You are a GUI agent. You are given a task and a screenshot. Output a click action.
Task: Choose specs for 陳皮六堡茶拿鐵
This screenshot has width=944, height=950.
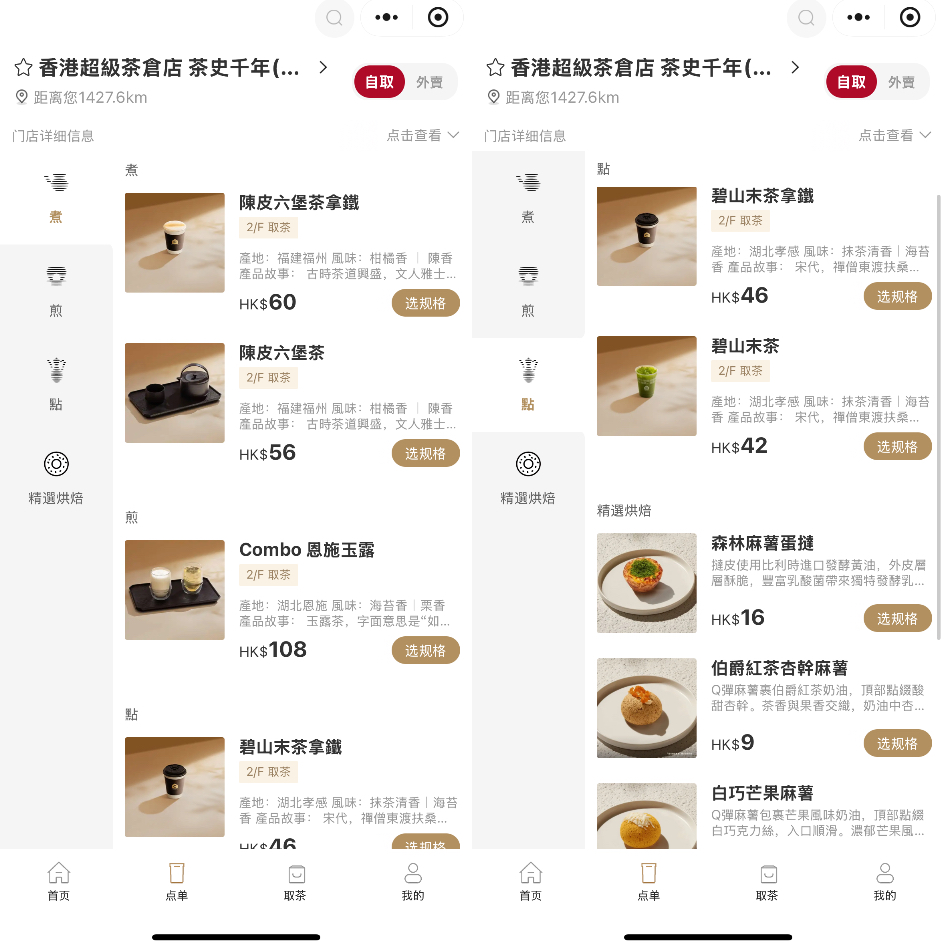click(x=425, y=303)
